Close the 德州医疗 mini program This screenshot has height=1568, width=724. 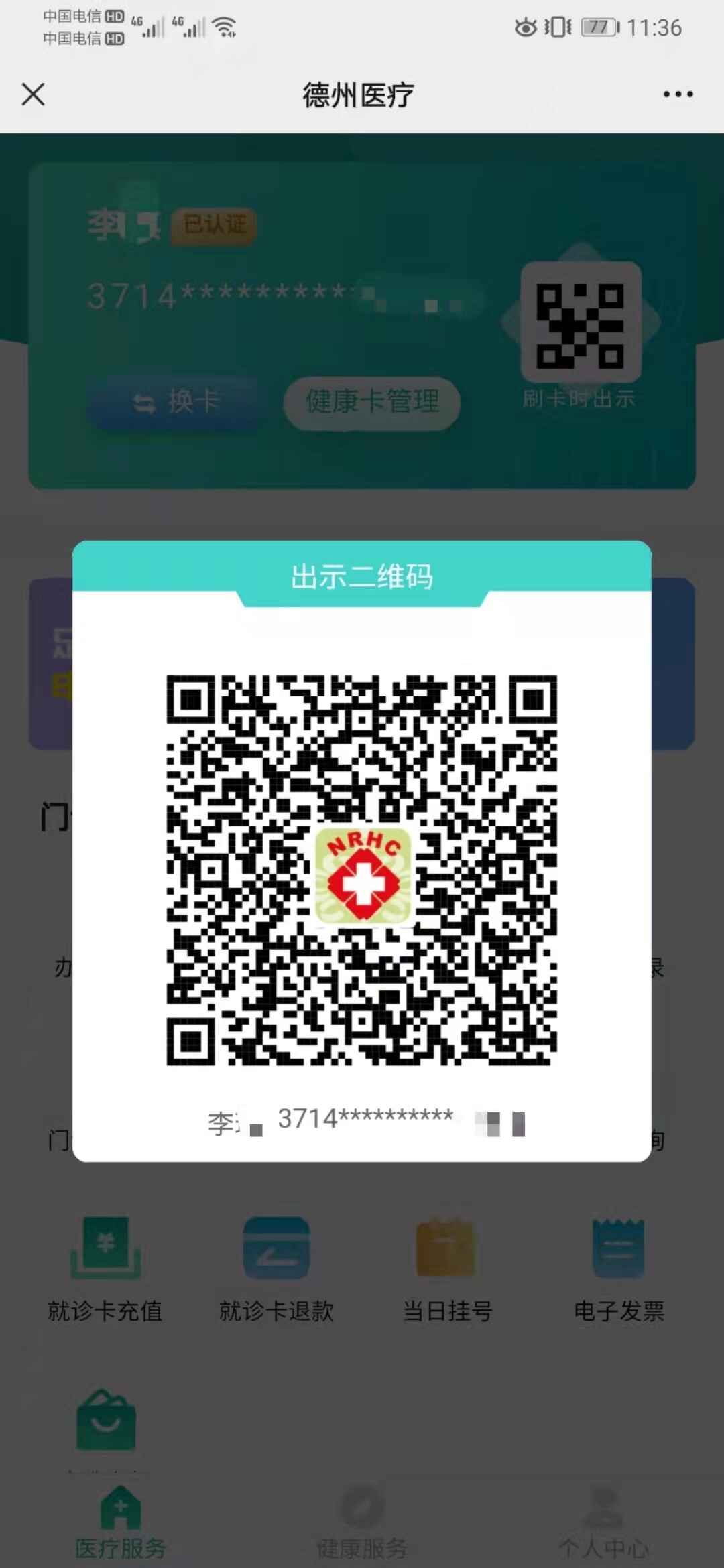33,94
